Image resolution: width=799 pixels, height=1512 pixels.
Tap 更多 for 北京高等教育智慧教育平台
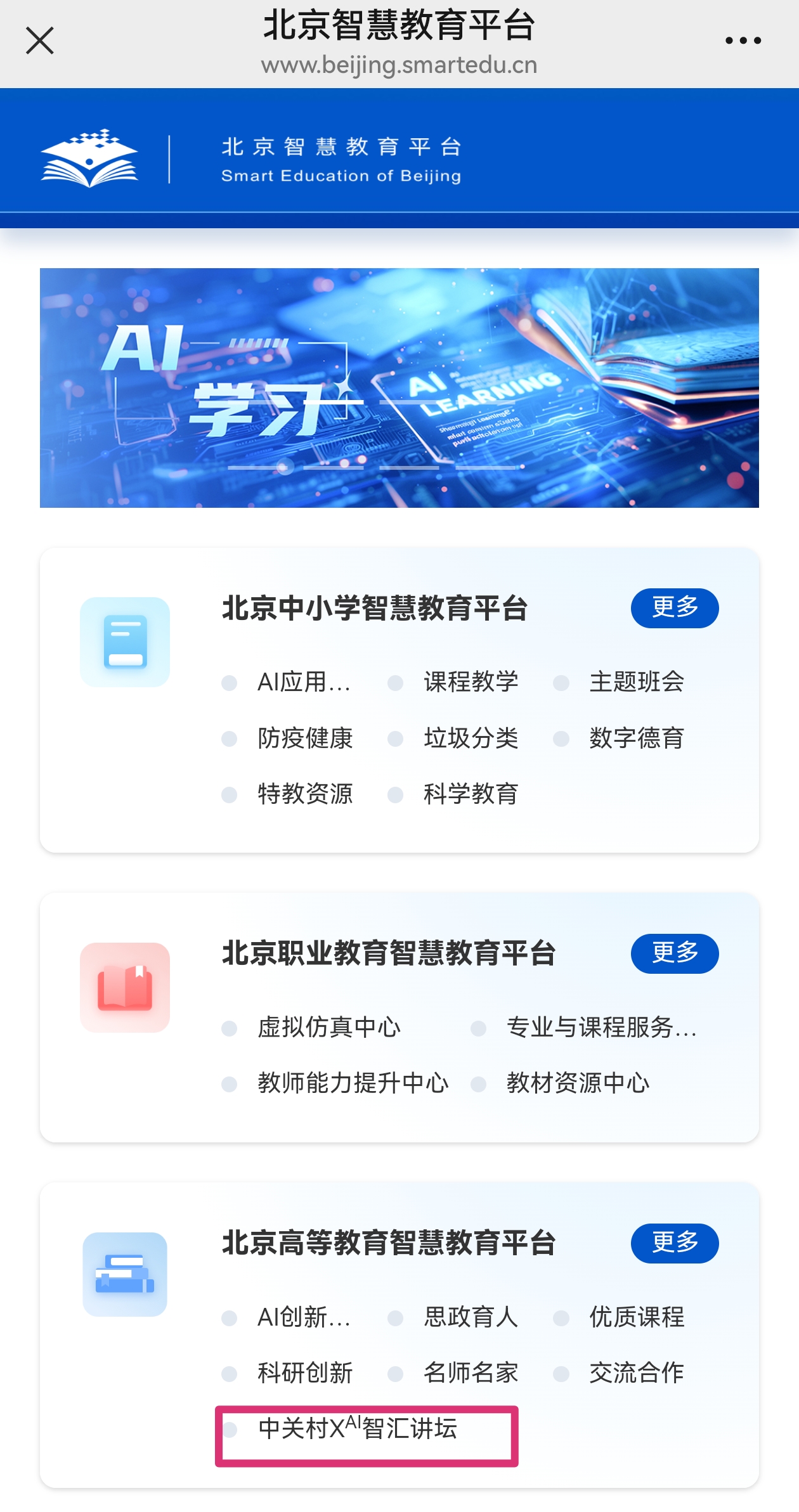[x=674, y=1243]
